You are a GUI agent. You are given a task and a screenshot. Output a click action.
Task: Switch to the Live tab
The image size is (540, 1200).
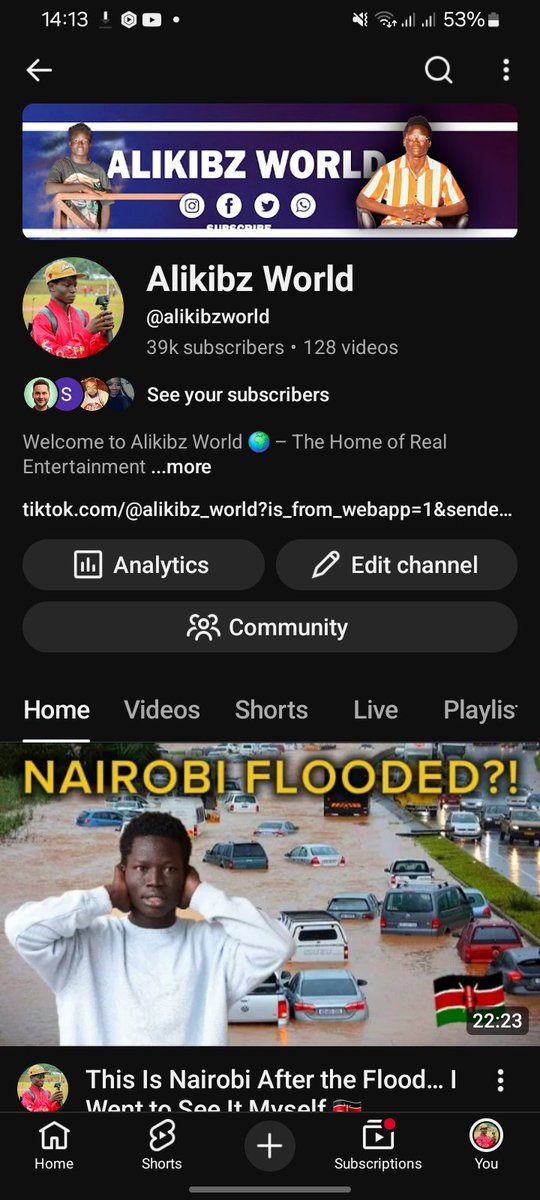pyautogui.click(x=376, y=710)
